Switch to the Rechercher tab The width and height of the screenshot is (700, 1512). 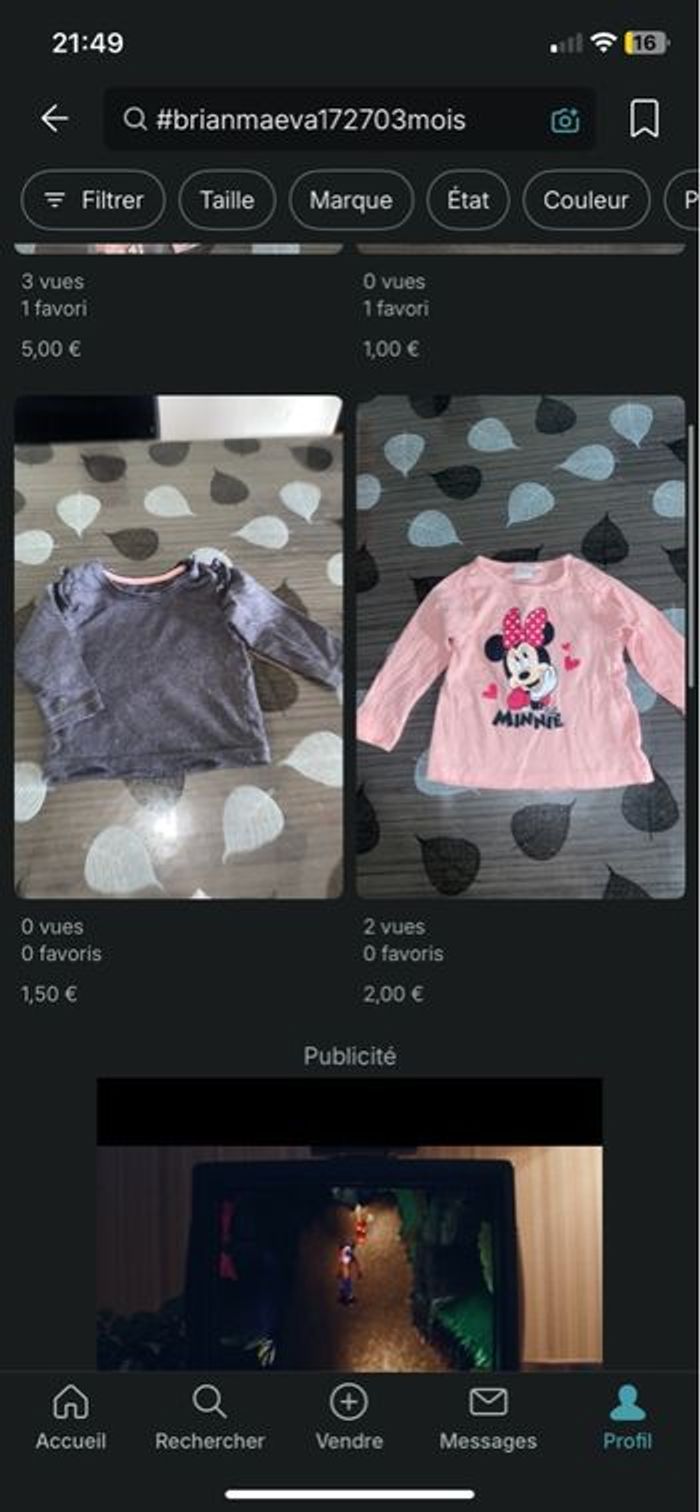210,1418
